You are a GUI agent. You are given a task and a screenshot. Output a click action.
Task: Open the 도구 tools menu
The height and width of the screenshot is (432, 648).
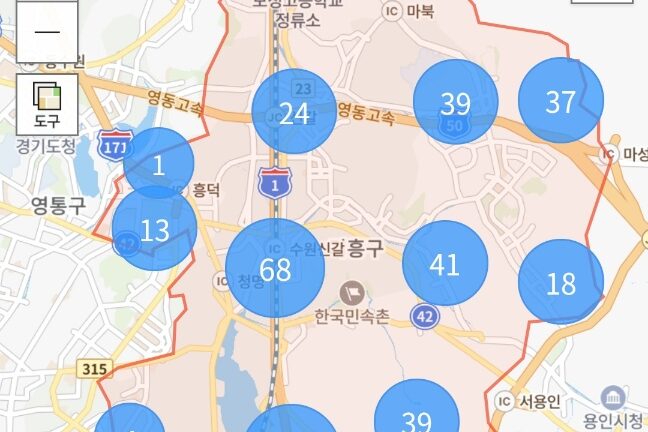pos(47,105)
